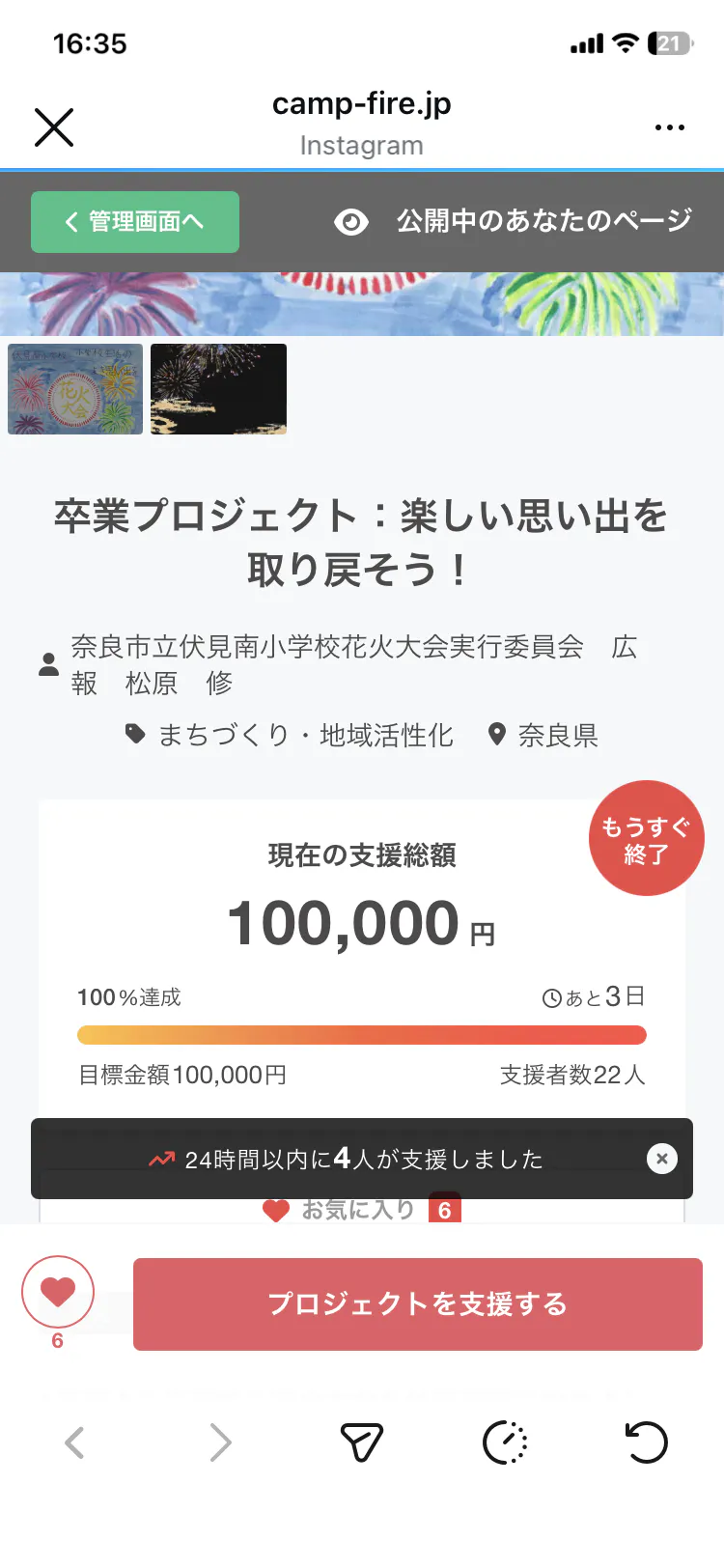Go to 管理画面へ management screen
Viewport: 724px width, 1568px height.
[135, 222]
